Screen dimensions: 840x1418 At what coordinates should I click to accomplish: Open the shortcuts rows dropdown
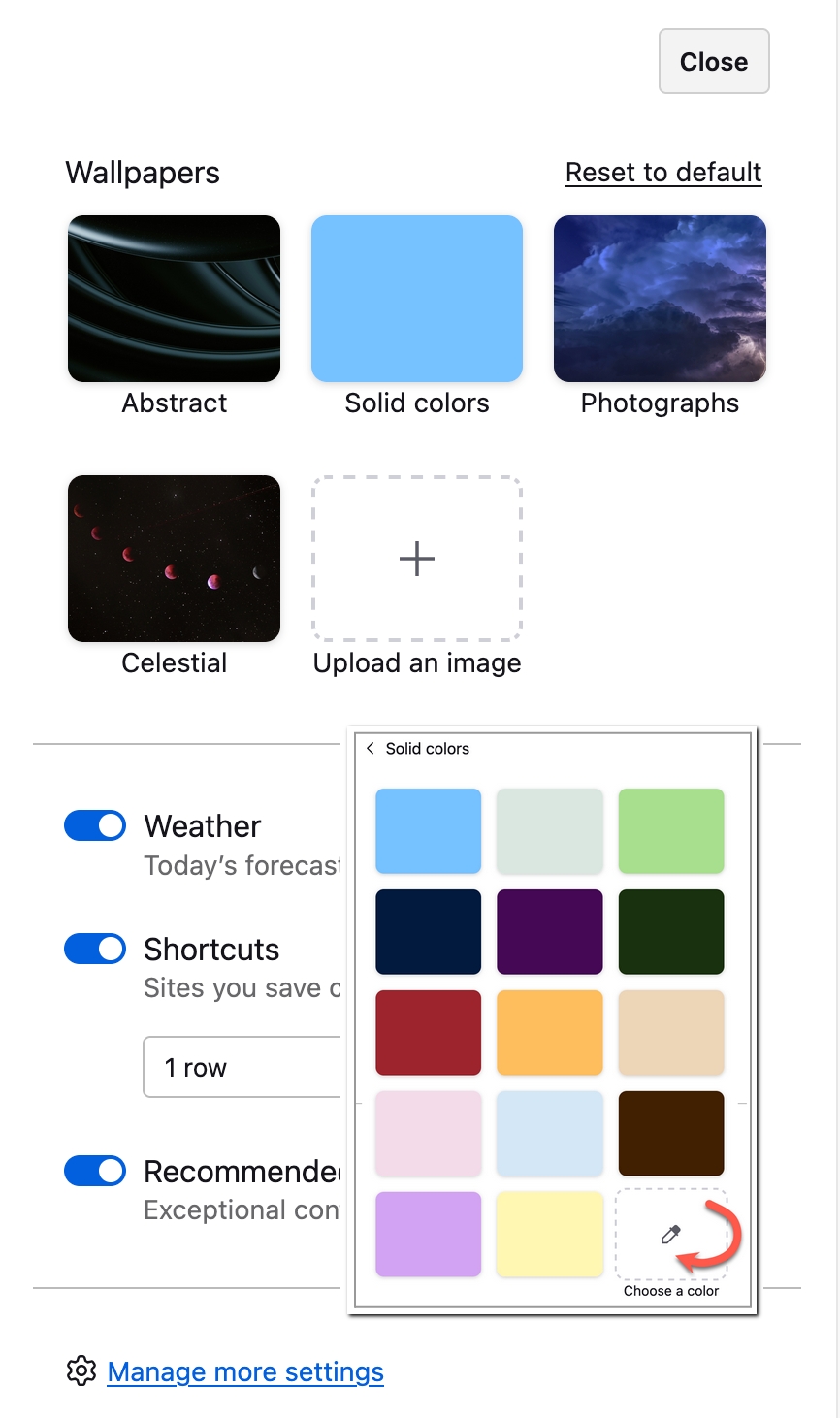(x=242, y=1067)
